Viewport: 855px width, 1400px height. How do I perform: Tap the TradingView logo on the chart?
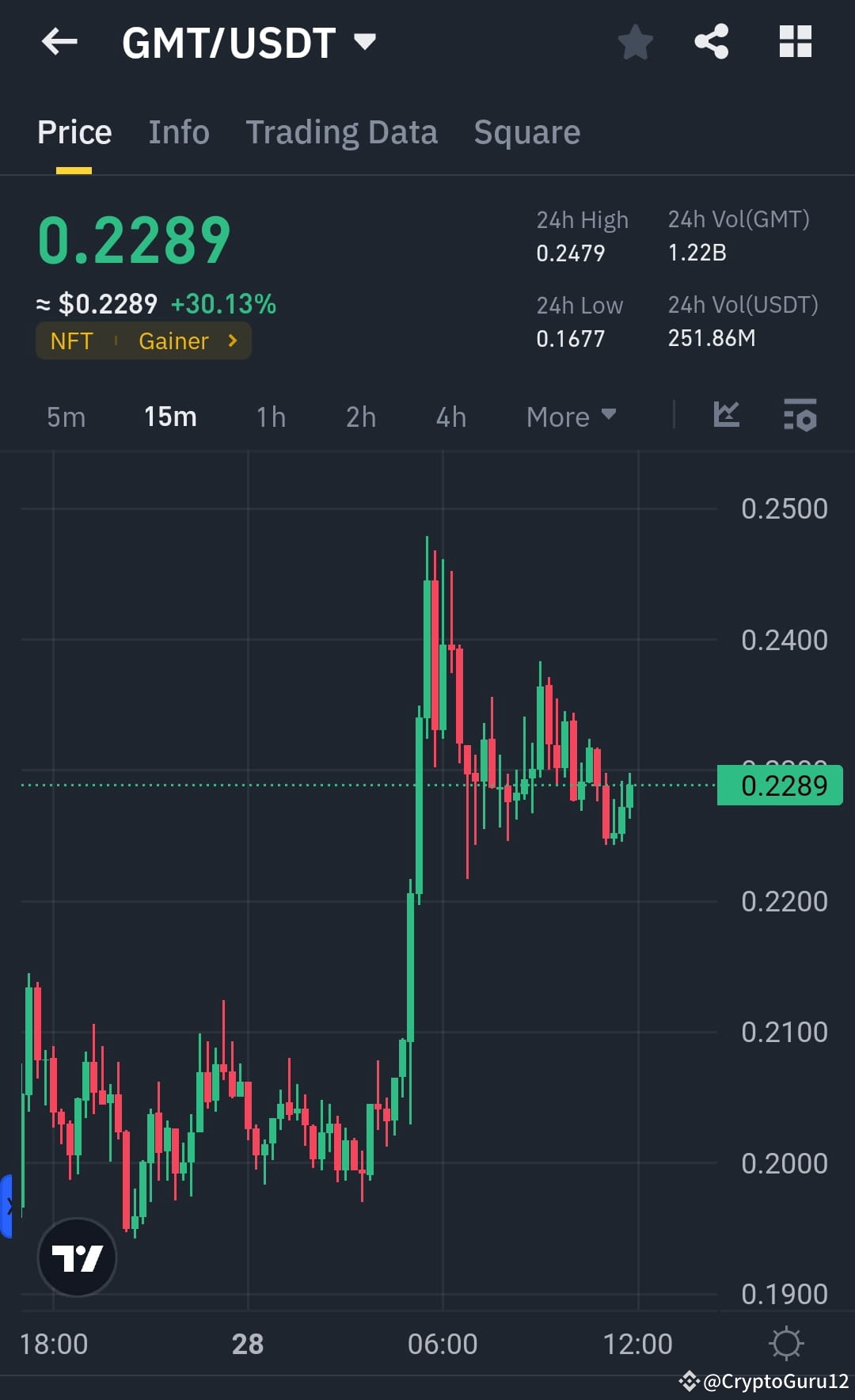(77, 1257)
